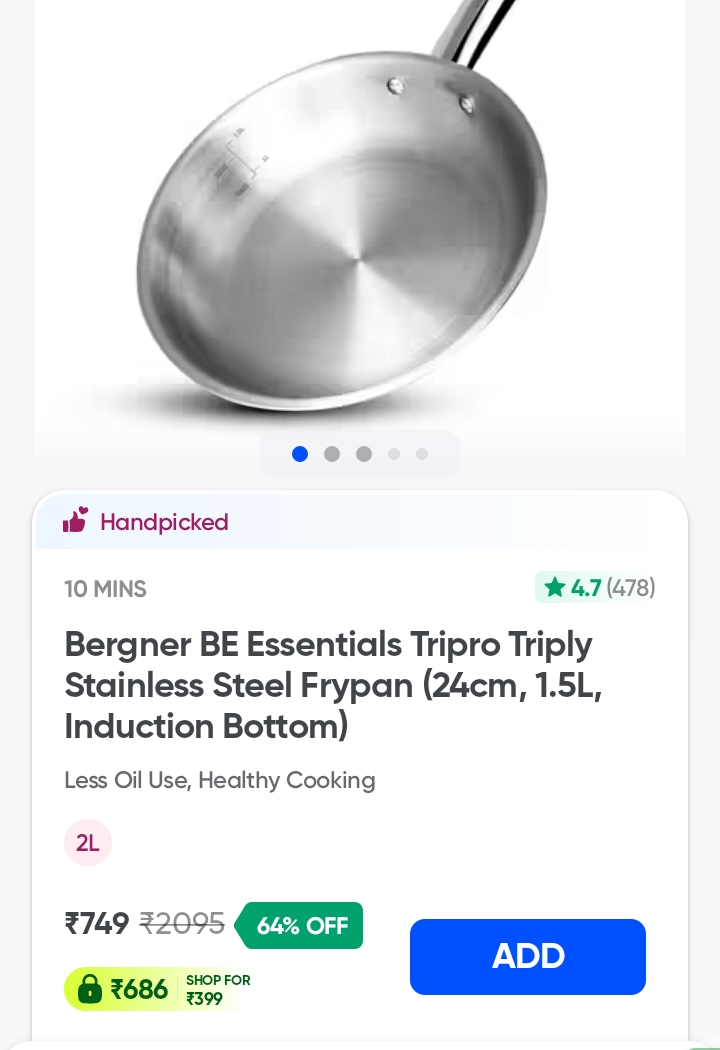The image size is (720, 1050).
Task: Select the 2L size chip
Action: (x=88, y=842)
